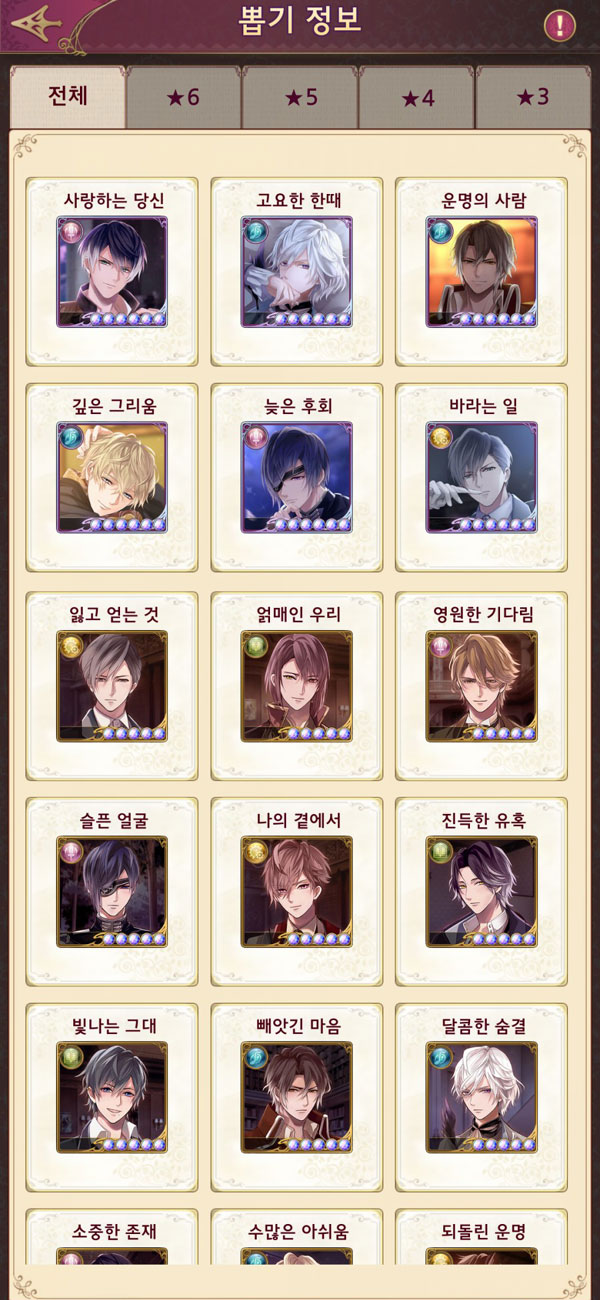This screenshot has width=600, height=1300.
Task: Switch to the ★4 tab
Action: 417,98
